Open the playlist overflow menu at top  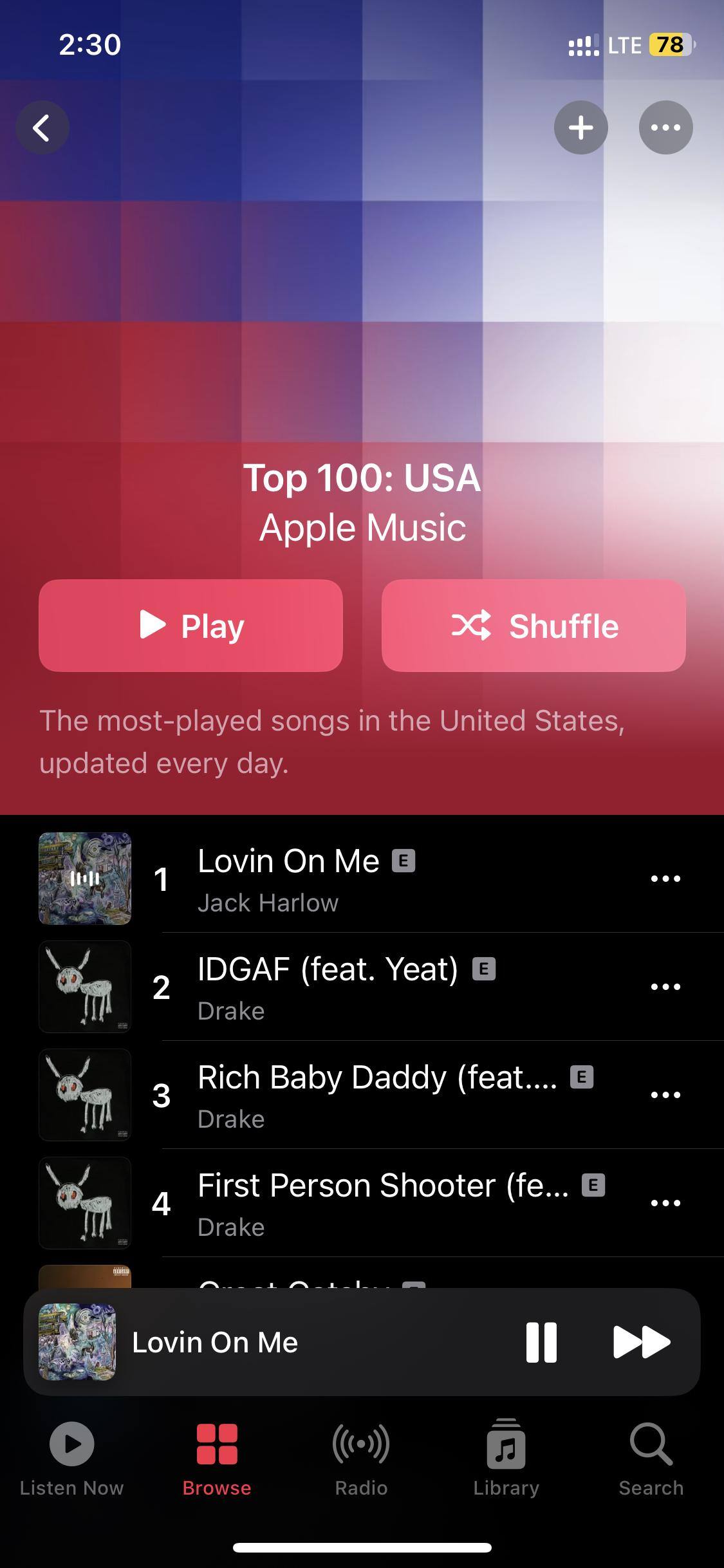click(665, 127)
